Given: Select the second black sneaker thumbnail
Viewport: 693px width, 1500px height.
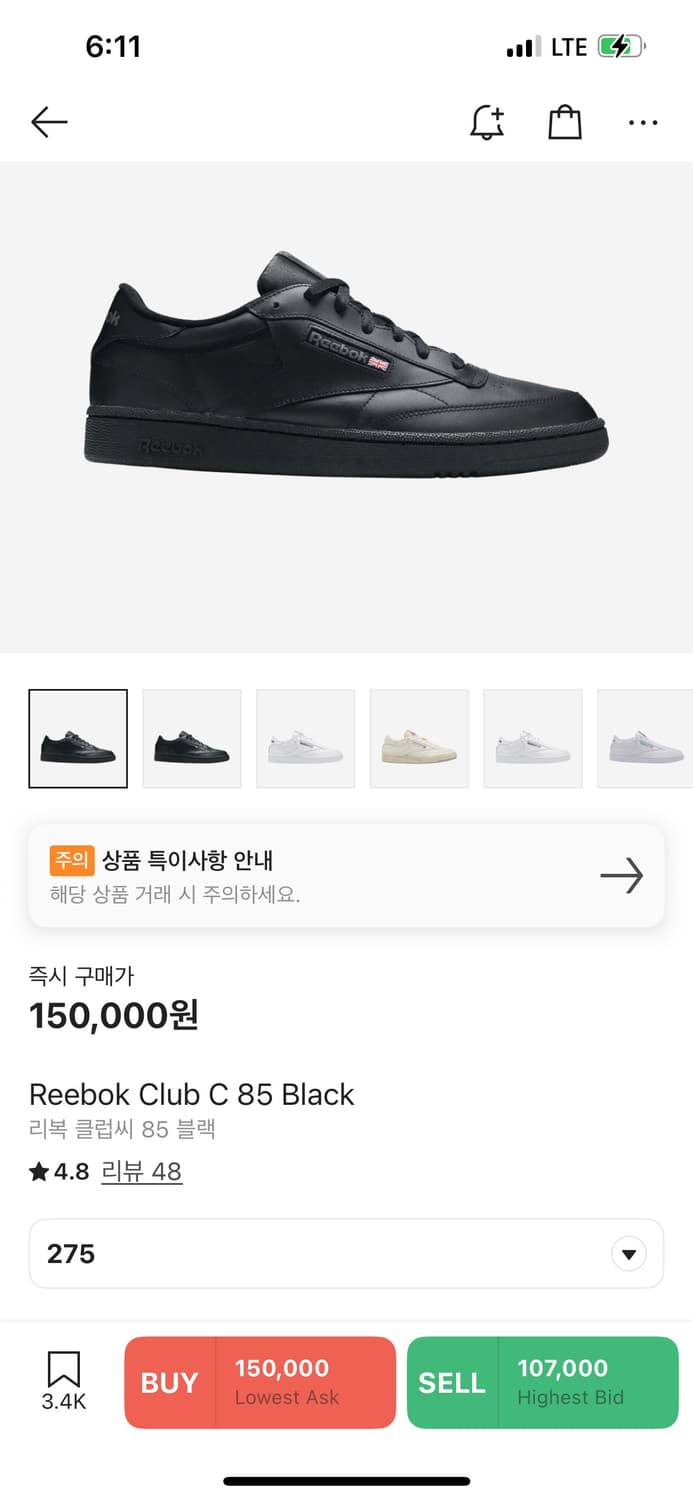Looking at the screenshot, I should pyautogui.click(x=192, y=739).
